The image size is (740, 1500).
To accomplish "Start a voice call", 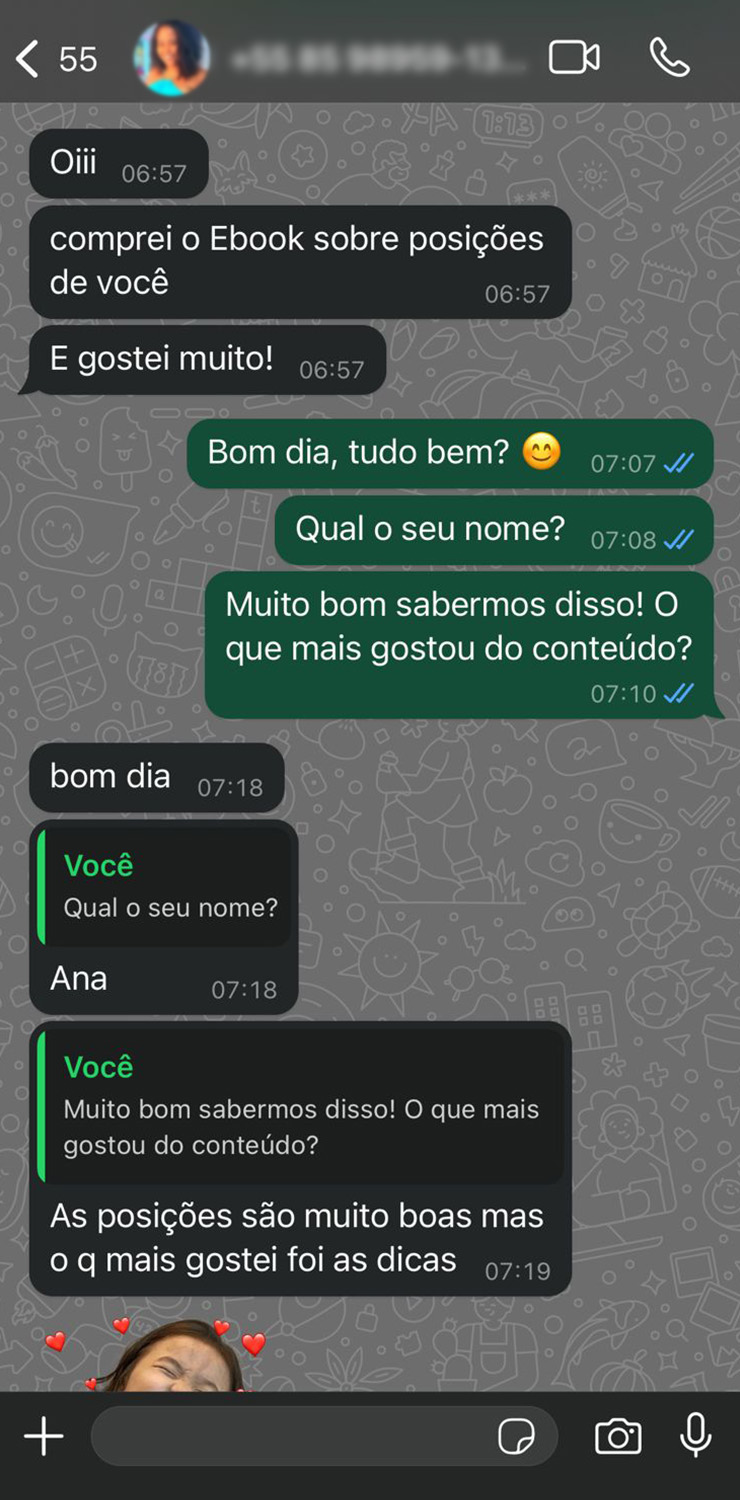I will coord(669,58).
